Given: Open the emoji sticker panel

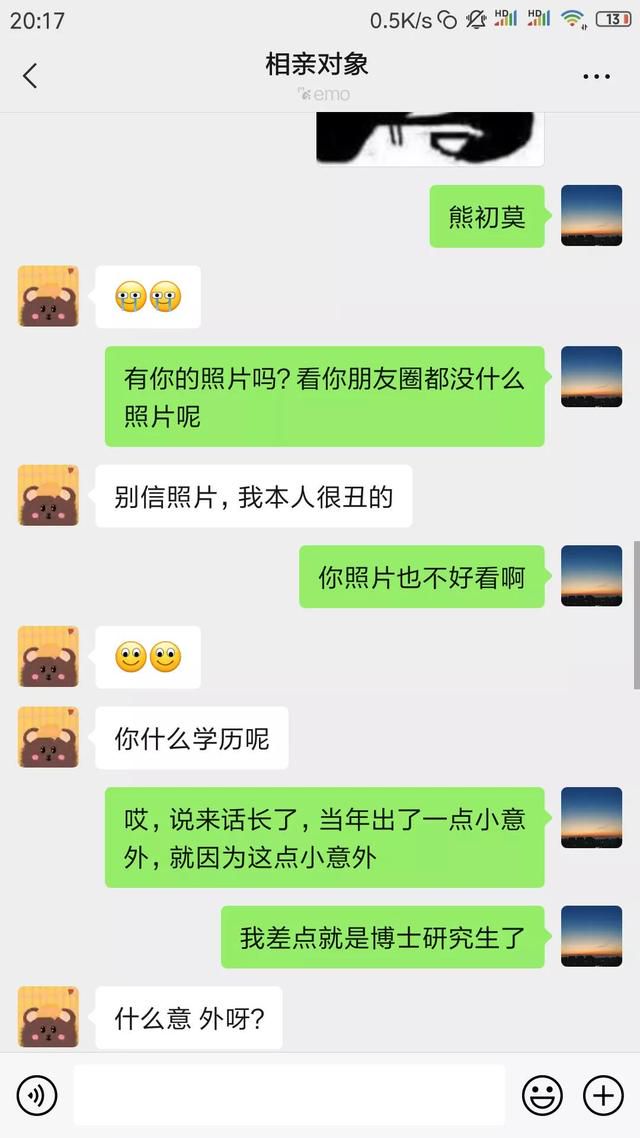Looking at the screenshot, I should (x=542, y=1096).
